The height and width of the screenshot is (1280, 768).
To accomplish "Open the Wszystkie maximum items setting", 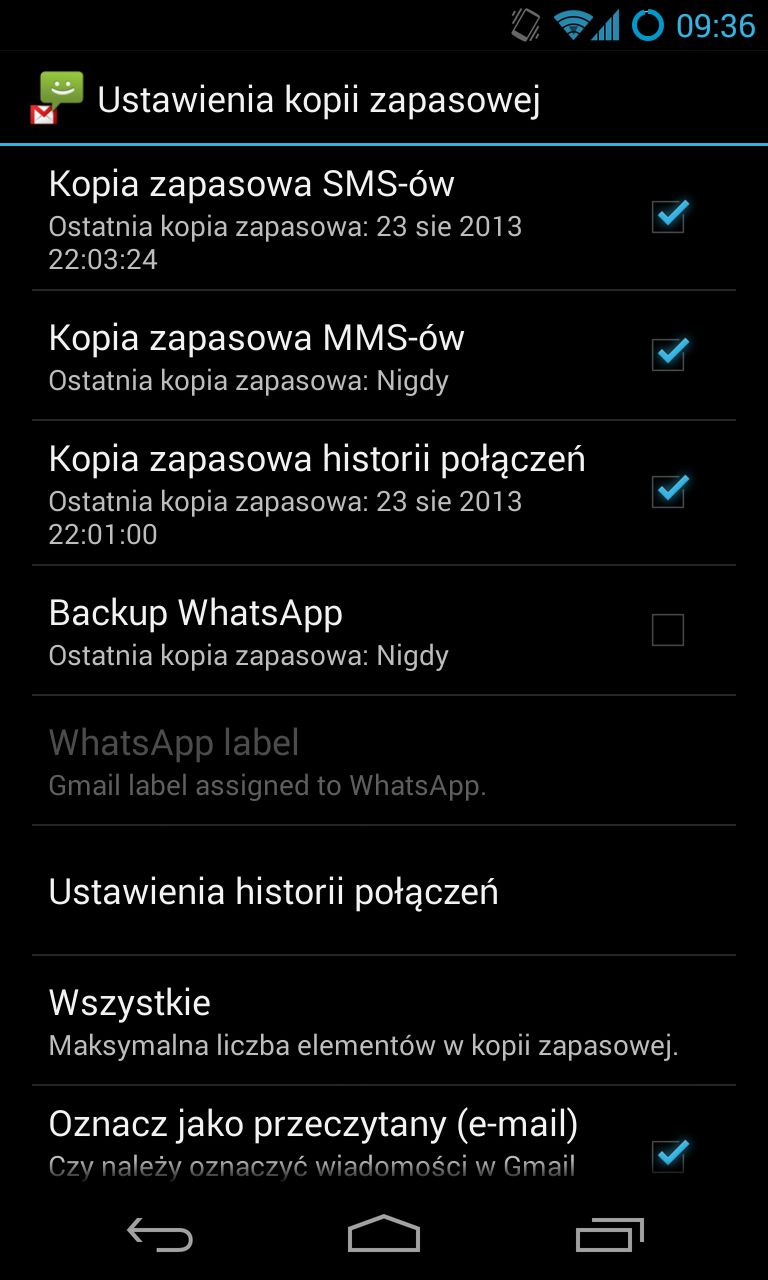I will tap(384, 1021).
